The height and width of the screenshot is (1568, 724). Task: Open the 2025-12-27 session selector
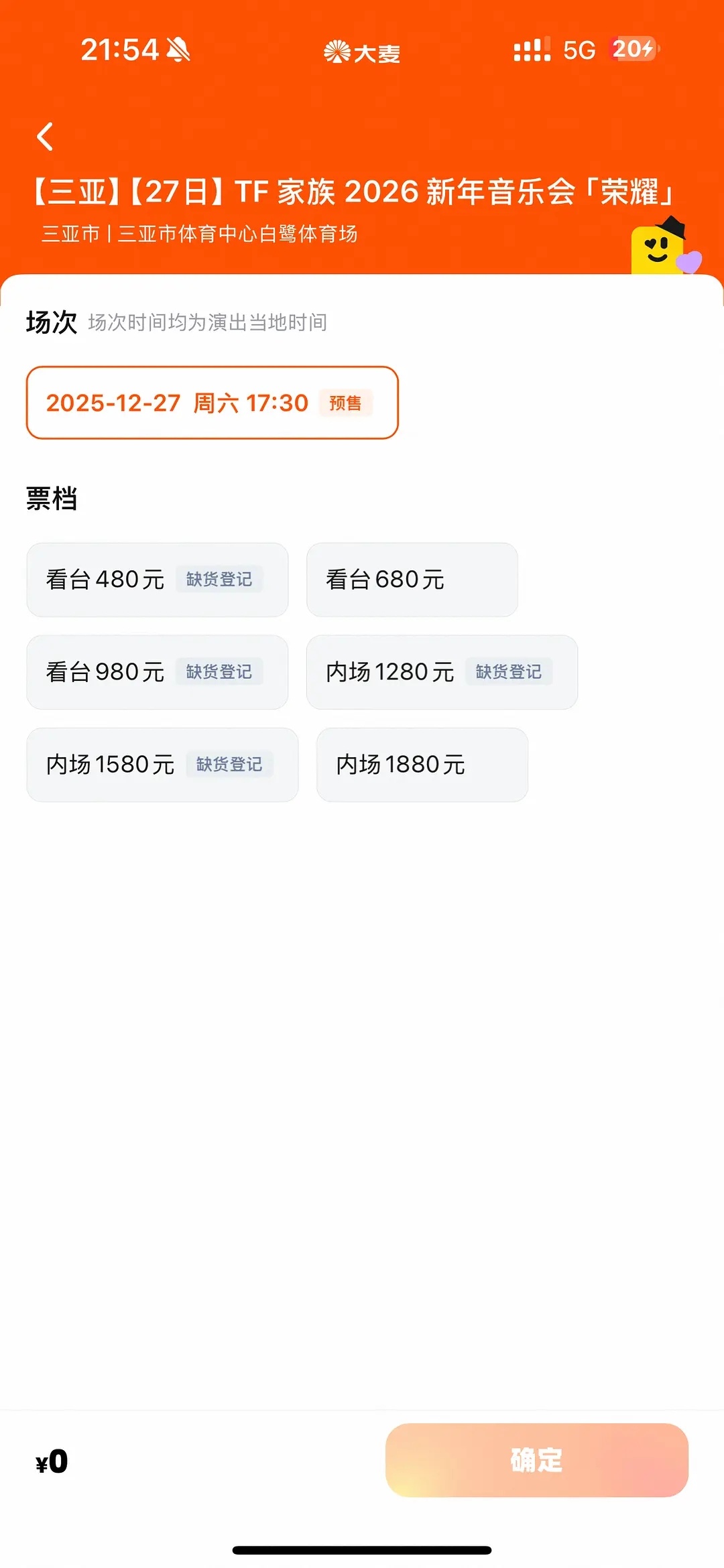(211, 402)
